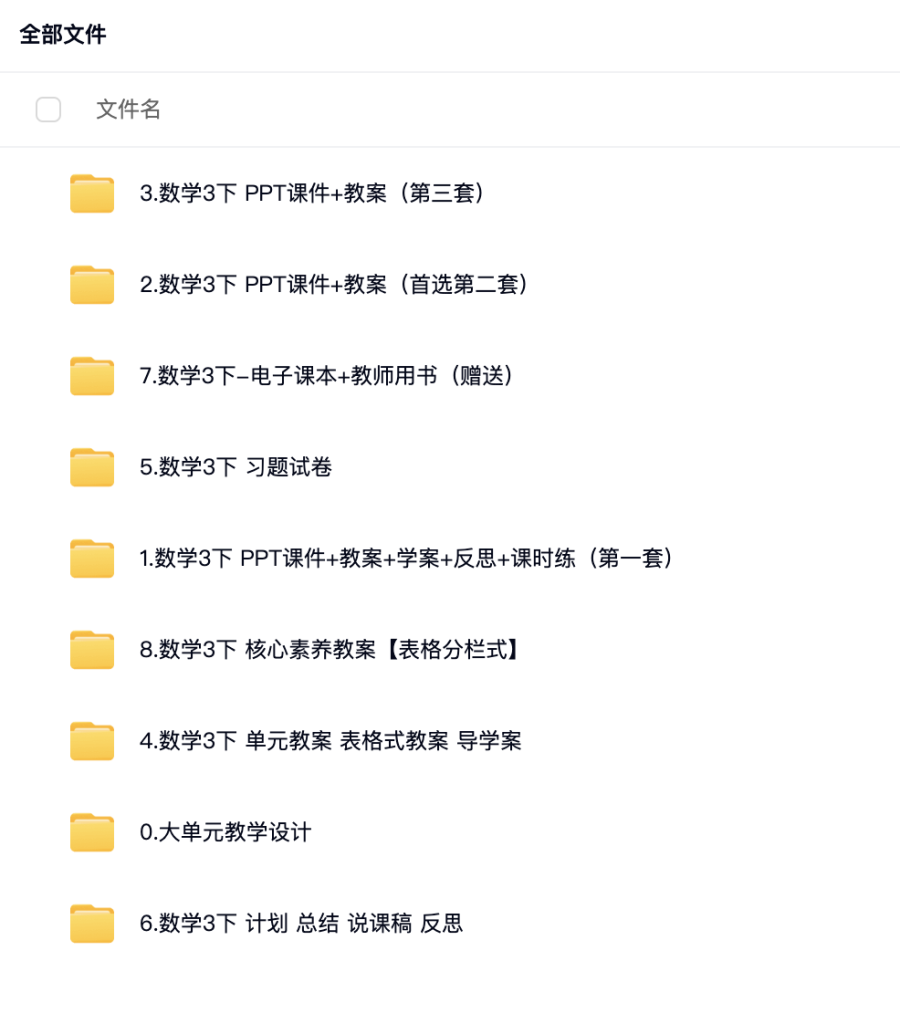The width and height of the screenshot is (900, 1024).
Task: Open folder 4.数学3下 单元教案 表格式教案 导学案
Action: click(x=331, y=741)
